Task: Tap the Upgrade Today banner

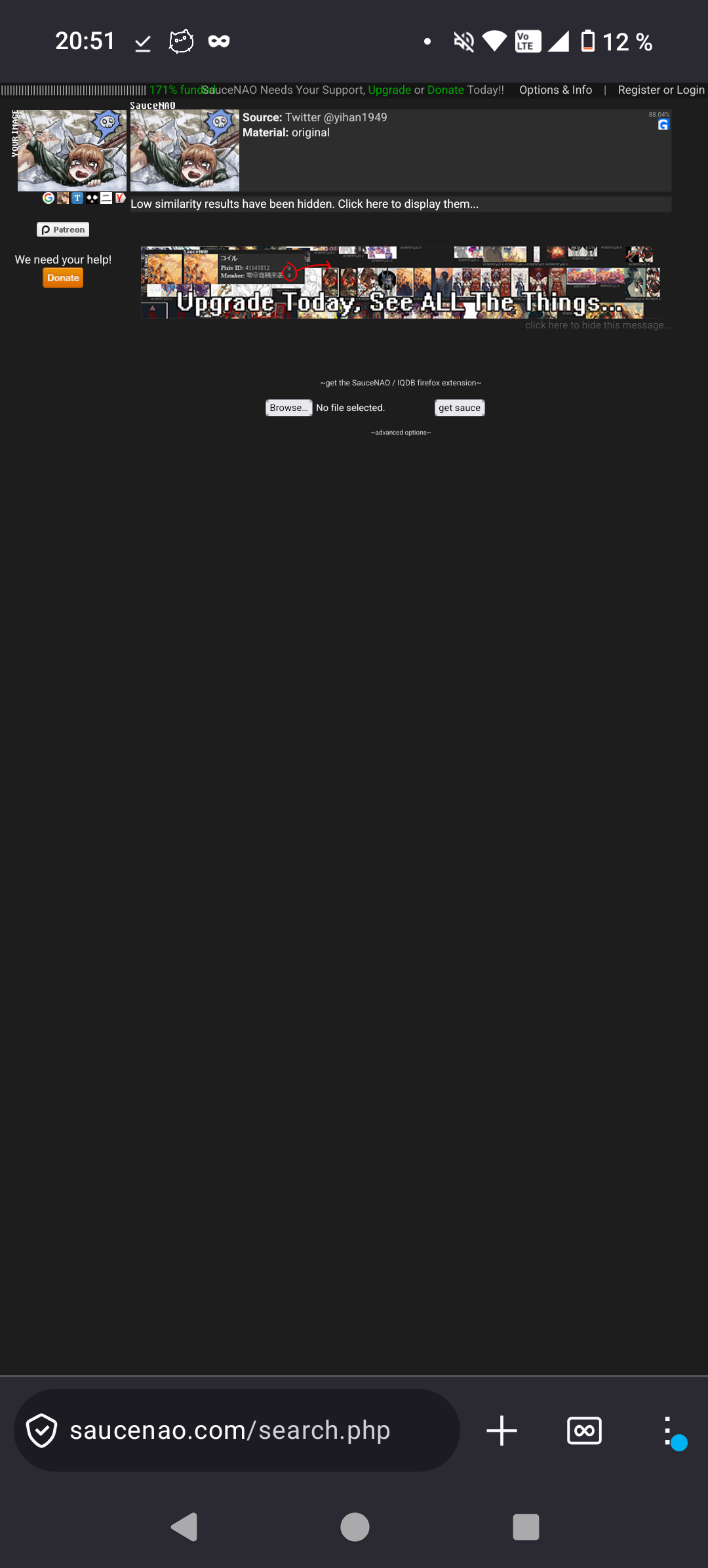Action: tap(400, 283)
